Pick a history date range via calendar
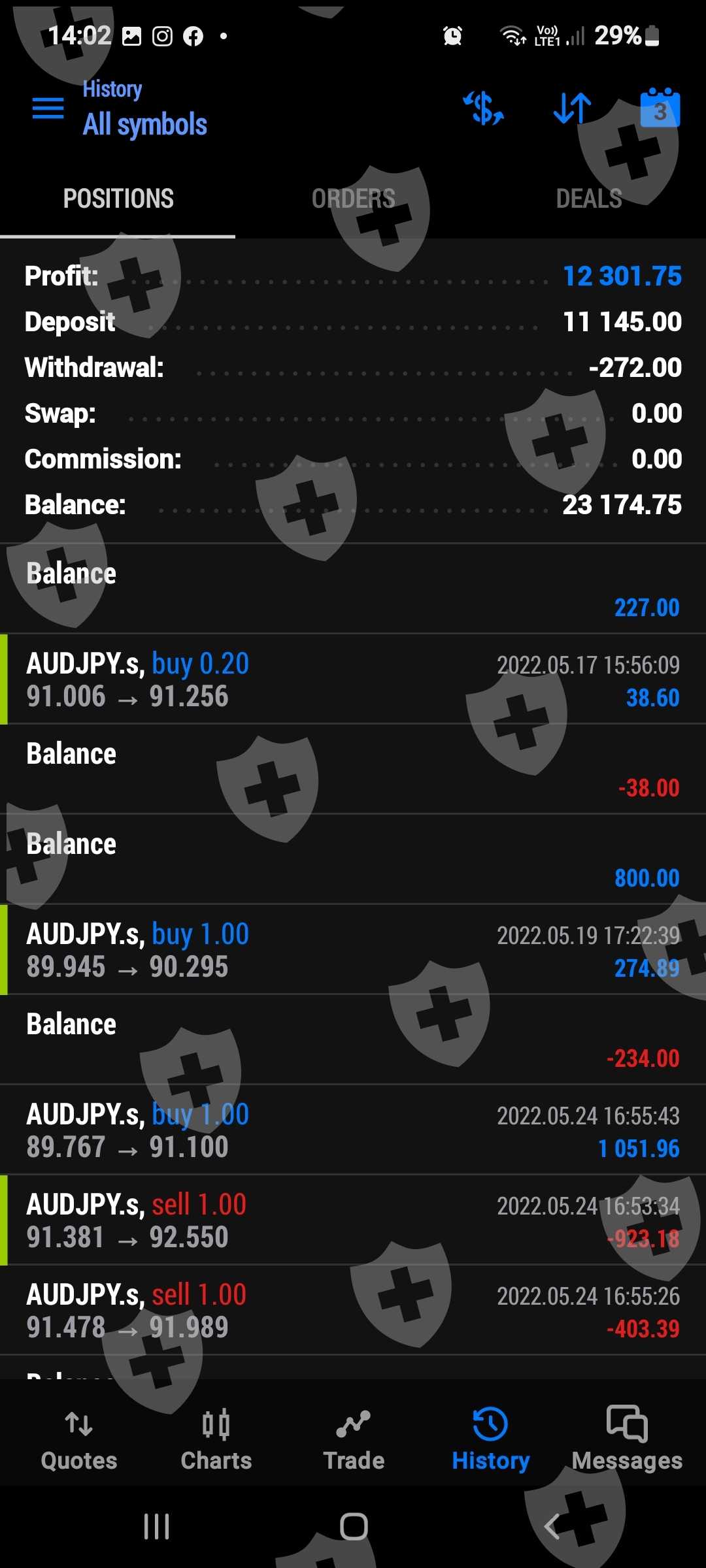706x1568 pixels. (660, 108)
